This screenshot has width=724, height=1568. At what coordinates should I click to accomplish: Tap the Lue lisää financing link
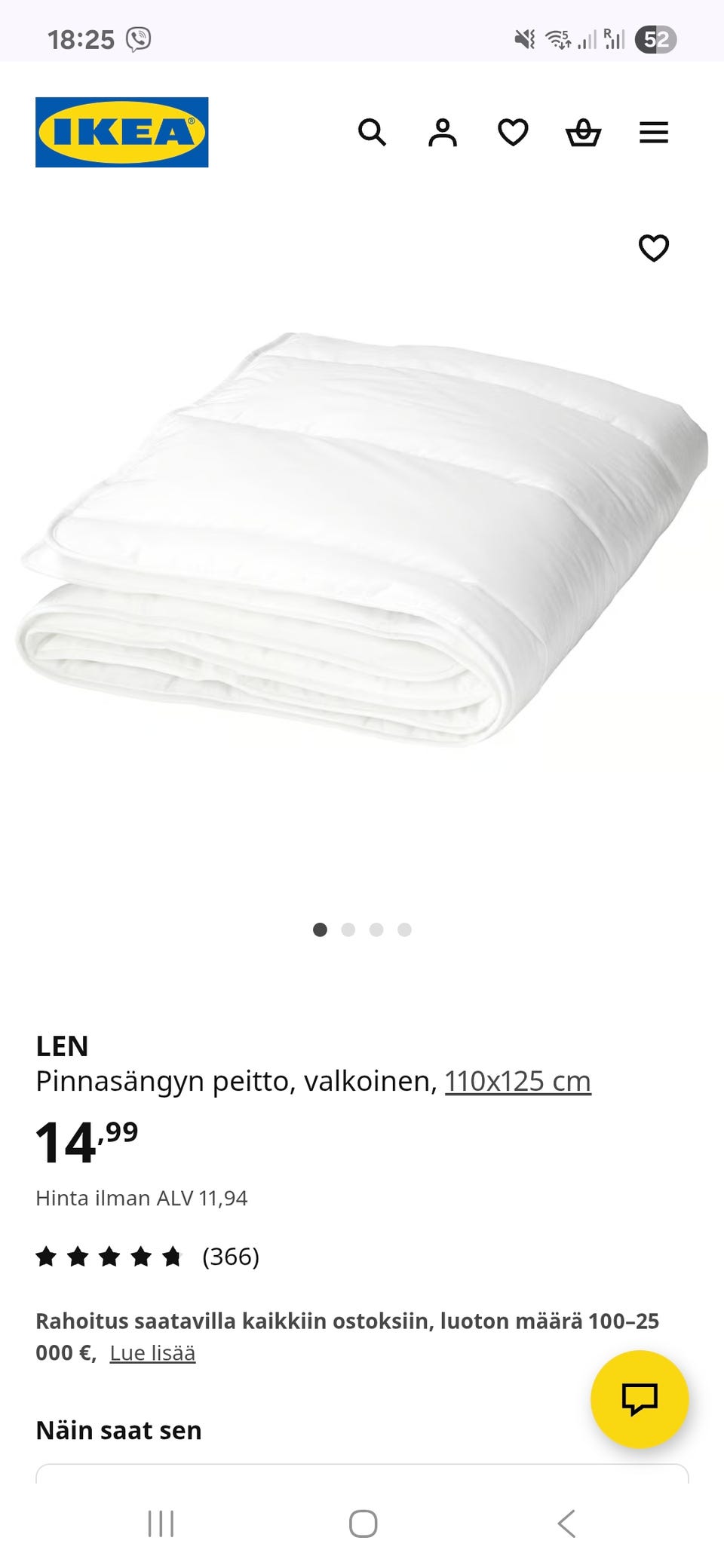coord(152,1353)
